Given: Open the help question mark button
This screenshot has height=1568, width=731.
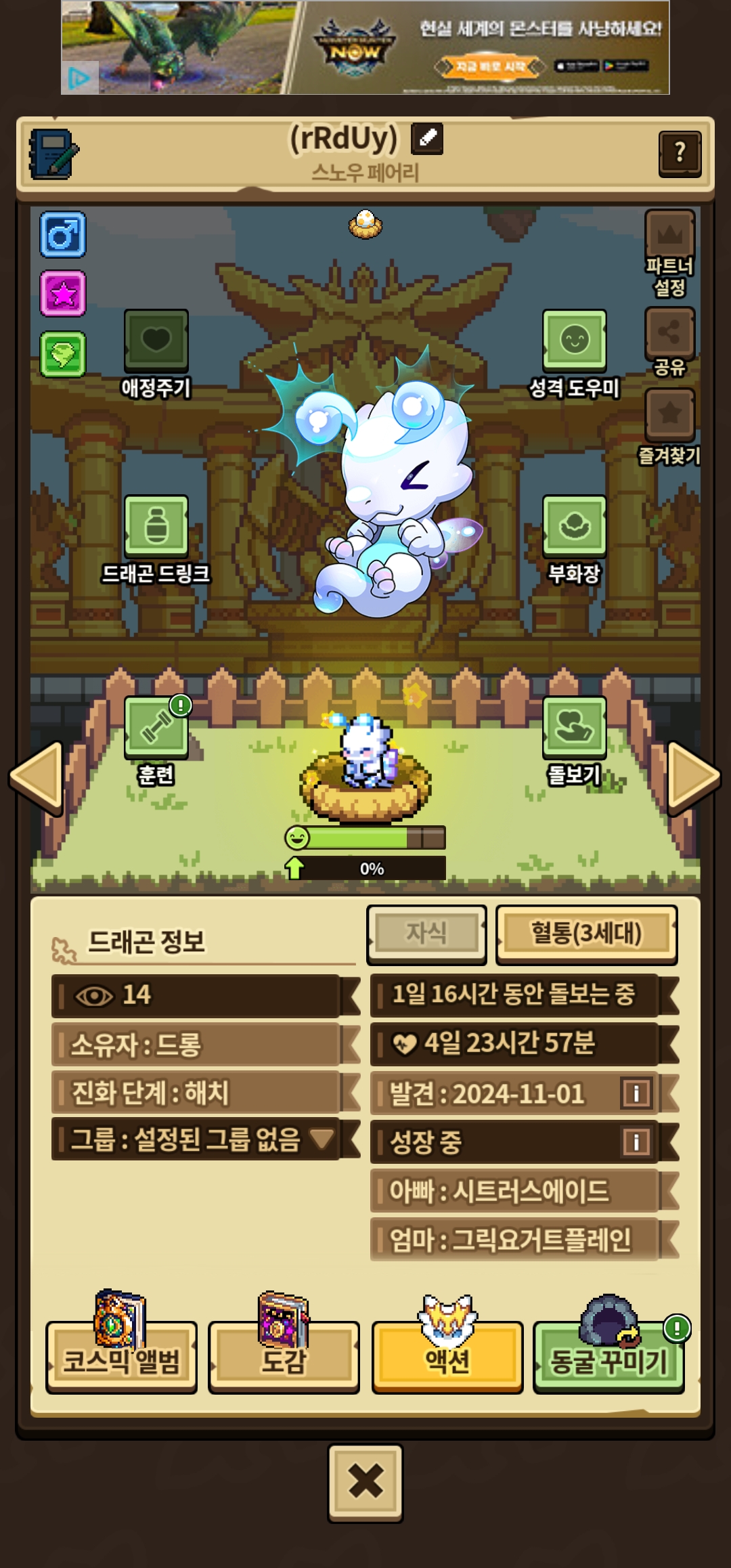Looking at the screenshot, I should (x=679, y=154).
